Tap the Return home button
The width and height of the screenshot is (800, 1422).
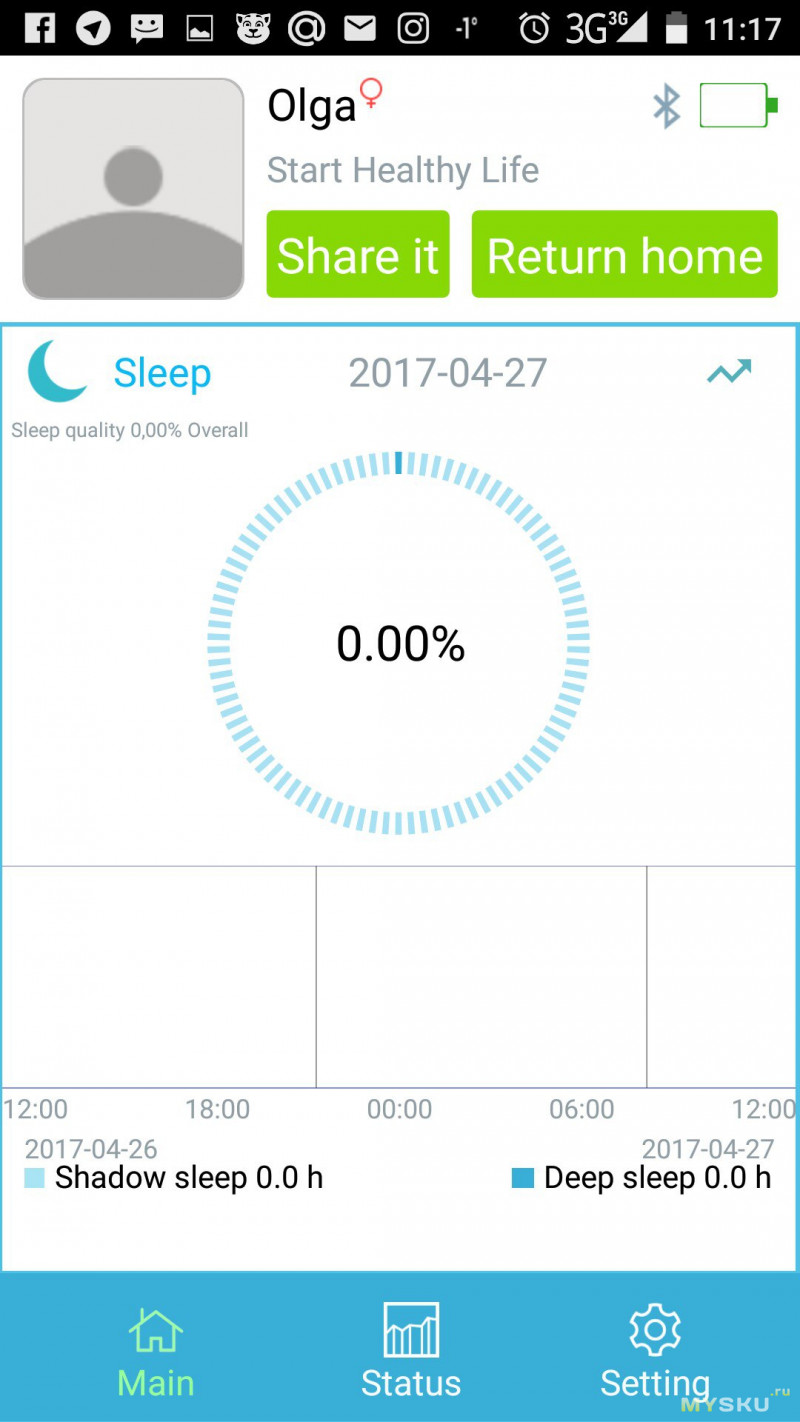tap(625, 254)
